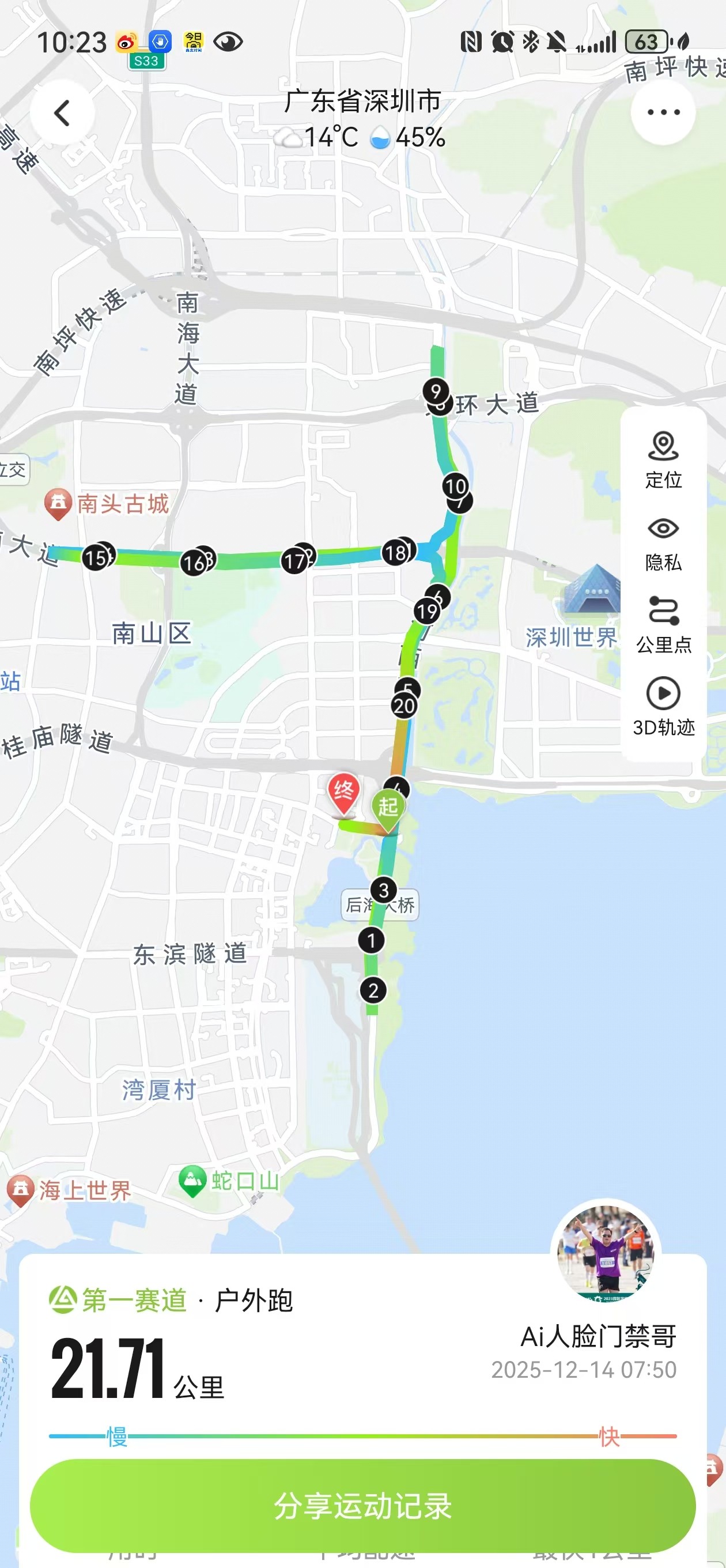Toggle 公里点 kilometer markers
This screenshot has height=1568, width=726.
(x=663, y=624)
